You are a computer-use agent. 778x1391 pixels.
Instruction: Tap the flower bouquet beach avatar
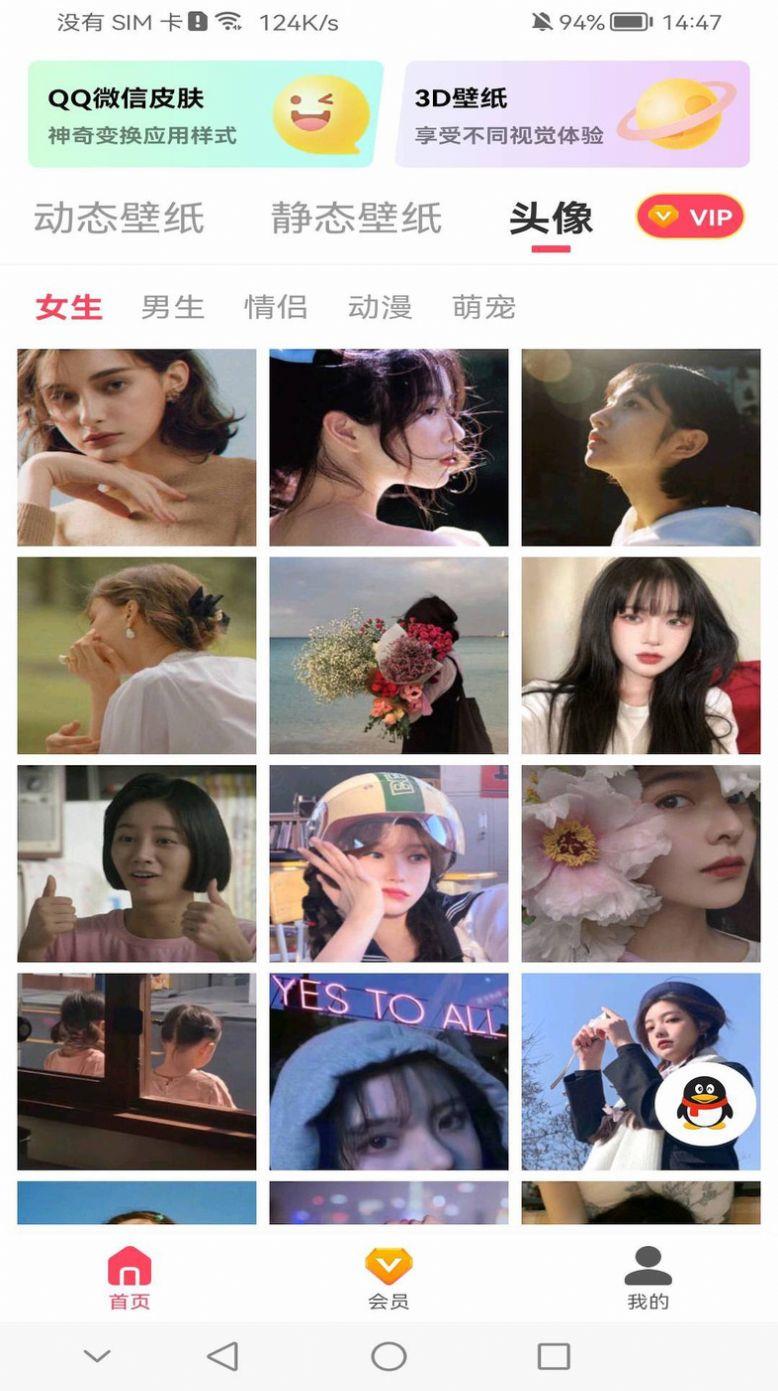click(x=388, y=656)
